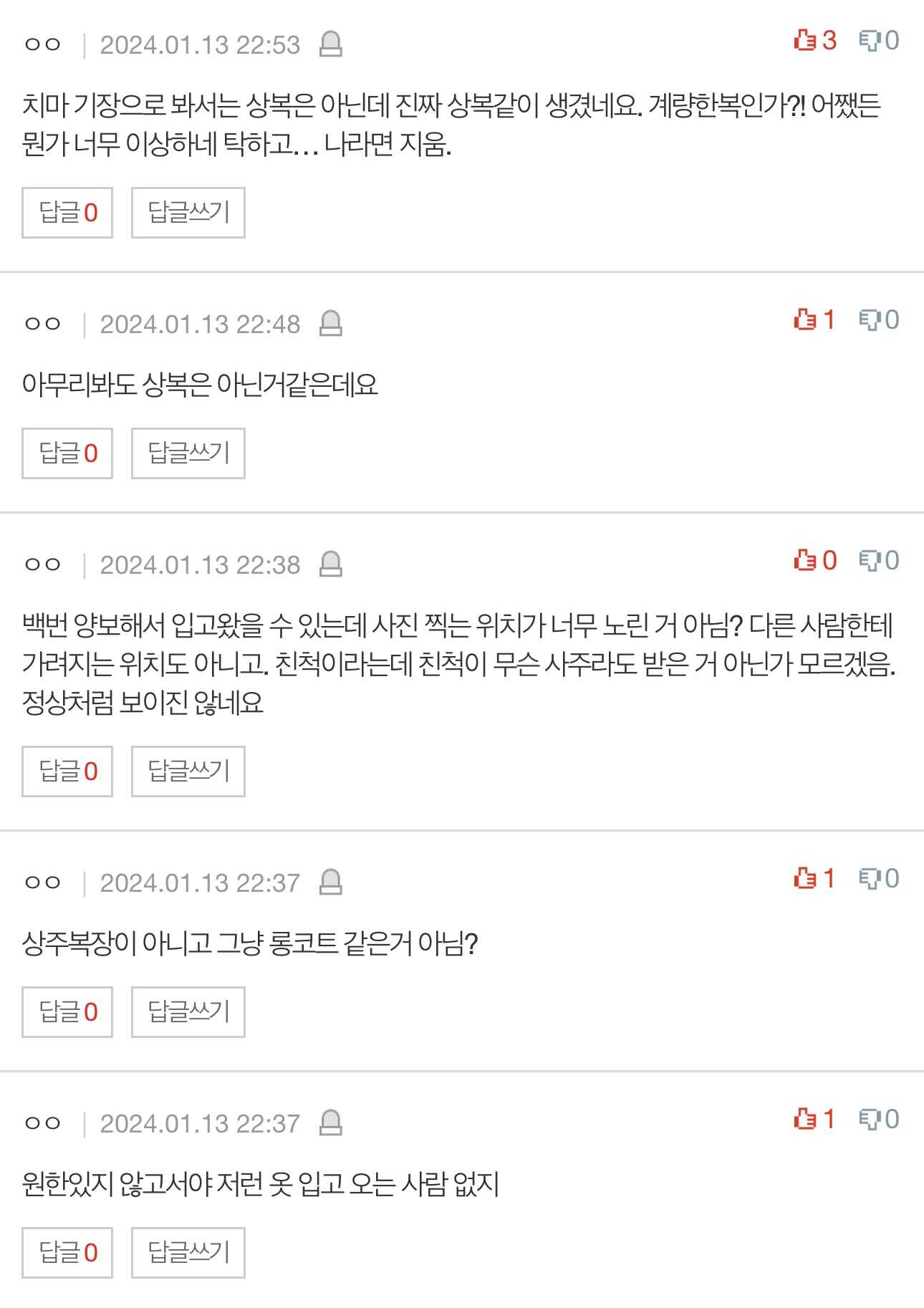Screen dimensions: 924x1308
Task: Report the 22:48 comment via siren icon
Action: pos(330,324)
